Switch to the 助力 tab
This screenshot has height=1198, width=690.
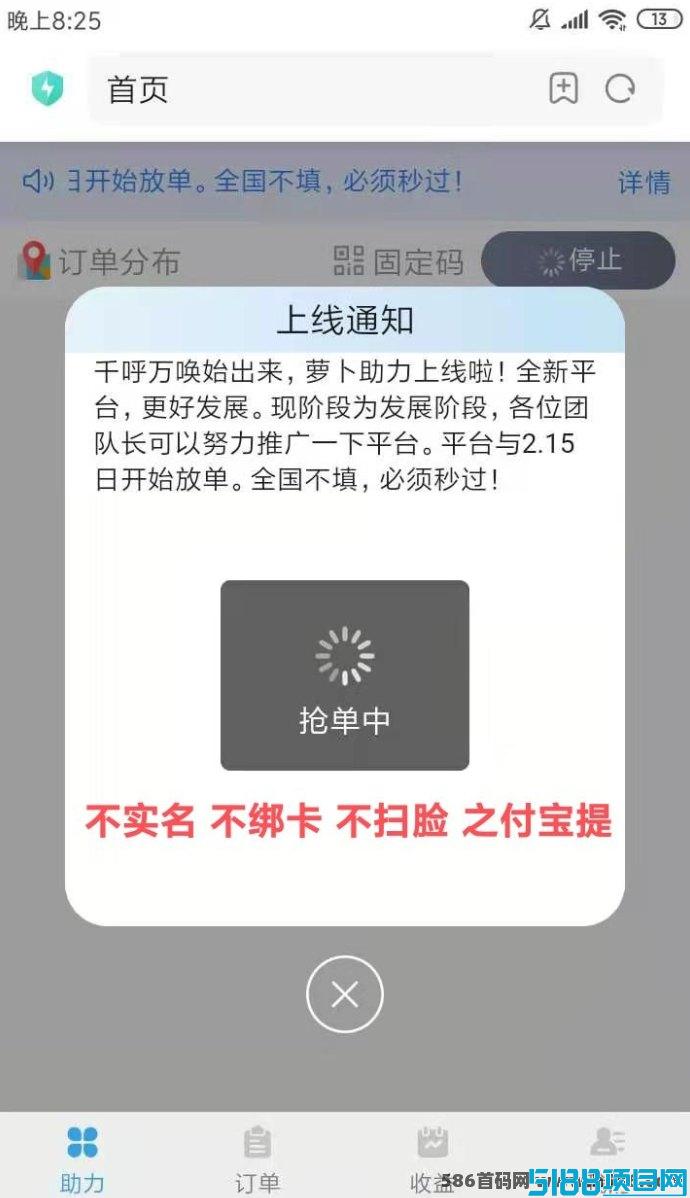pyautogui.click(x=82, y=1156)
